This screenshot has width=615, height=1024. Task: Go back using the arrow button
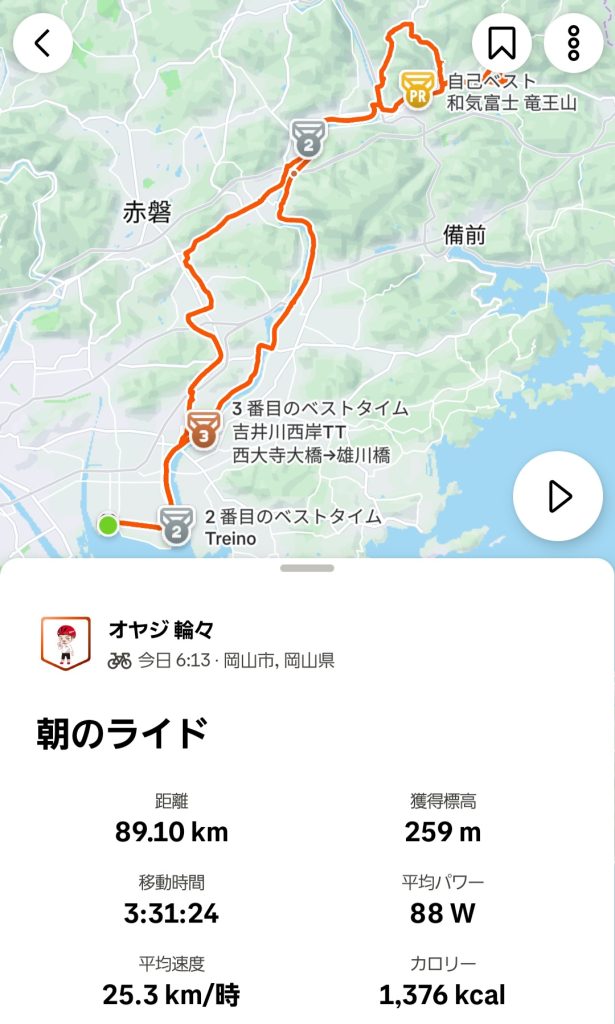(x=42, y=43)
